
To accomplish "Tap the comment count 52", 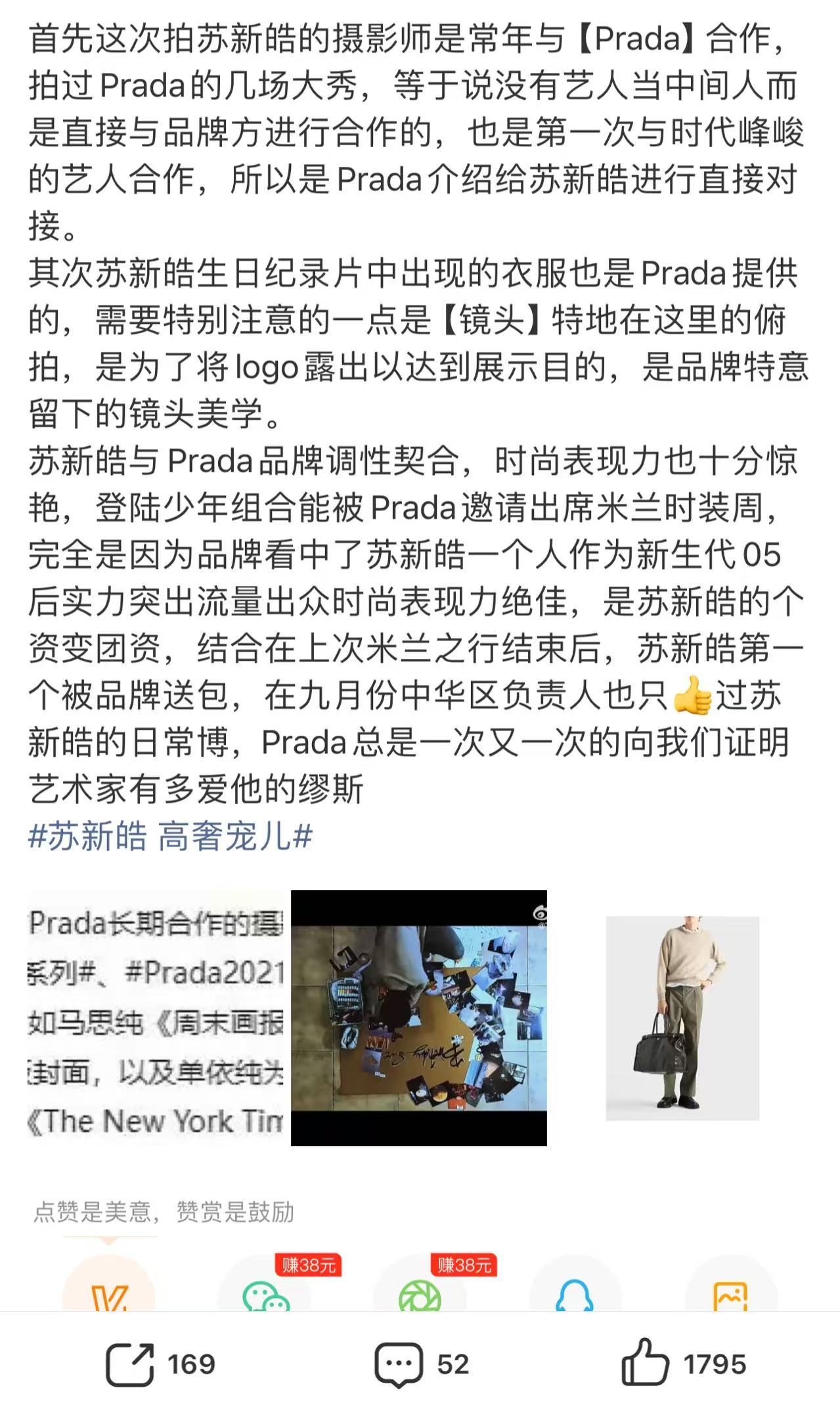I will click(x=451, y=1364).
